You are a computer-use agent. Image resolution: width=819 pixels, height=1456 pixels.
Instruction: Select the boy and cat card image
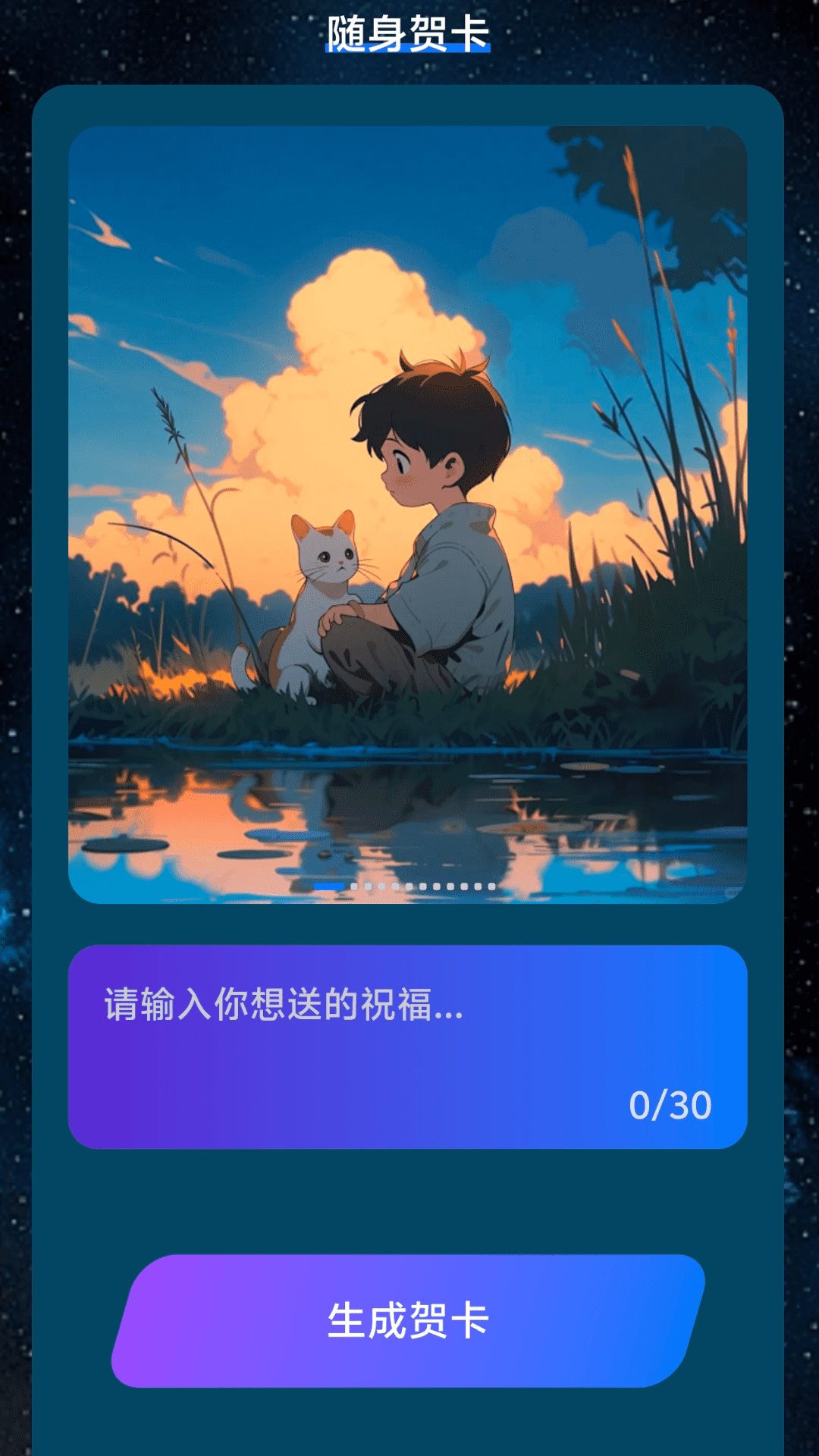click(x=407, y=514)
